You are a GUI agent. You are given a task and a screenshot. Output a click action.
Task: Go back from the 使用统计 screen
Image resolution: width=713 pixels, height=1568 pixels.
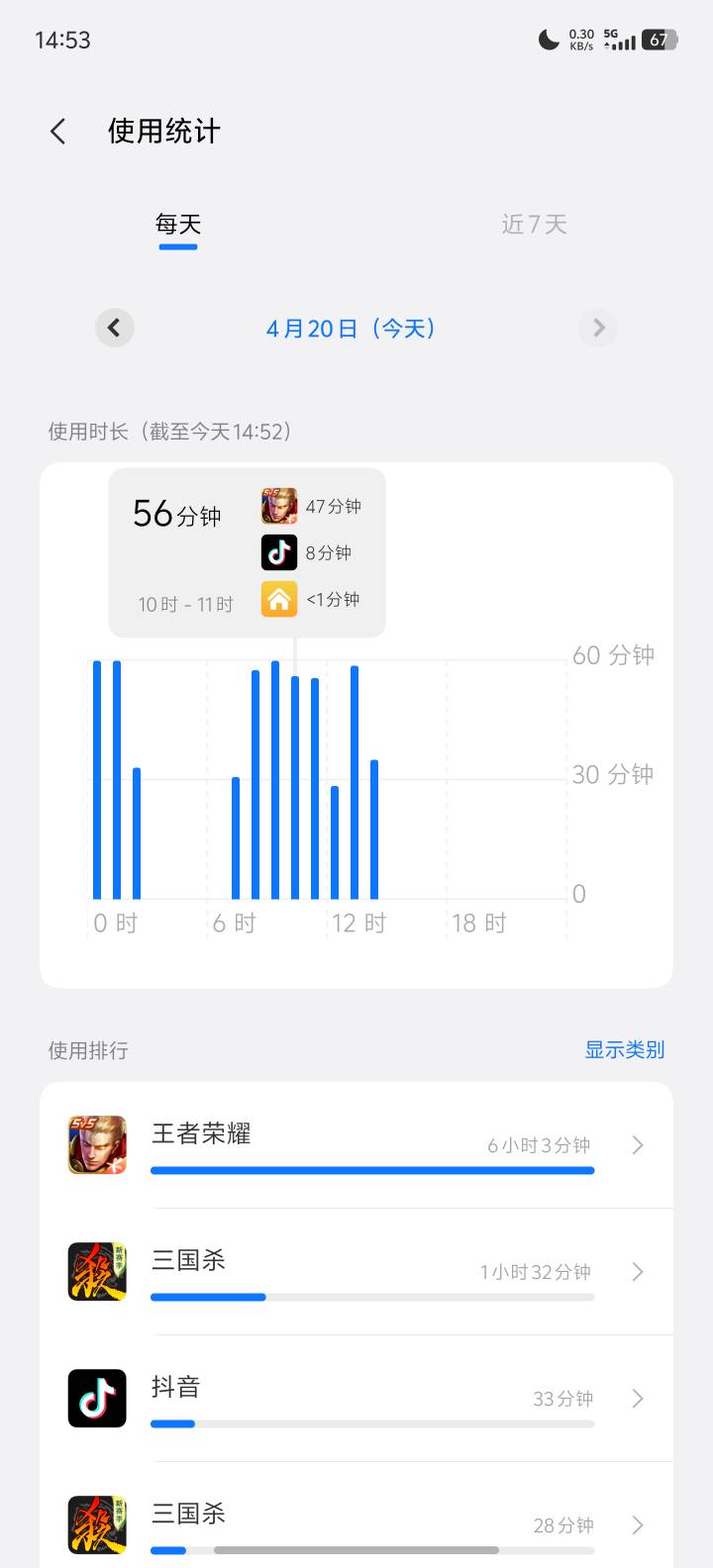(58, 131)
